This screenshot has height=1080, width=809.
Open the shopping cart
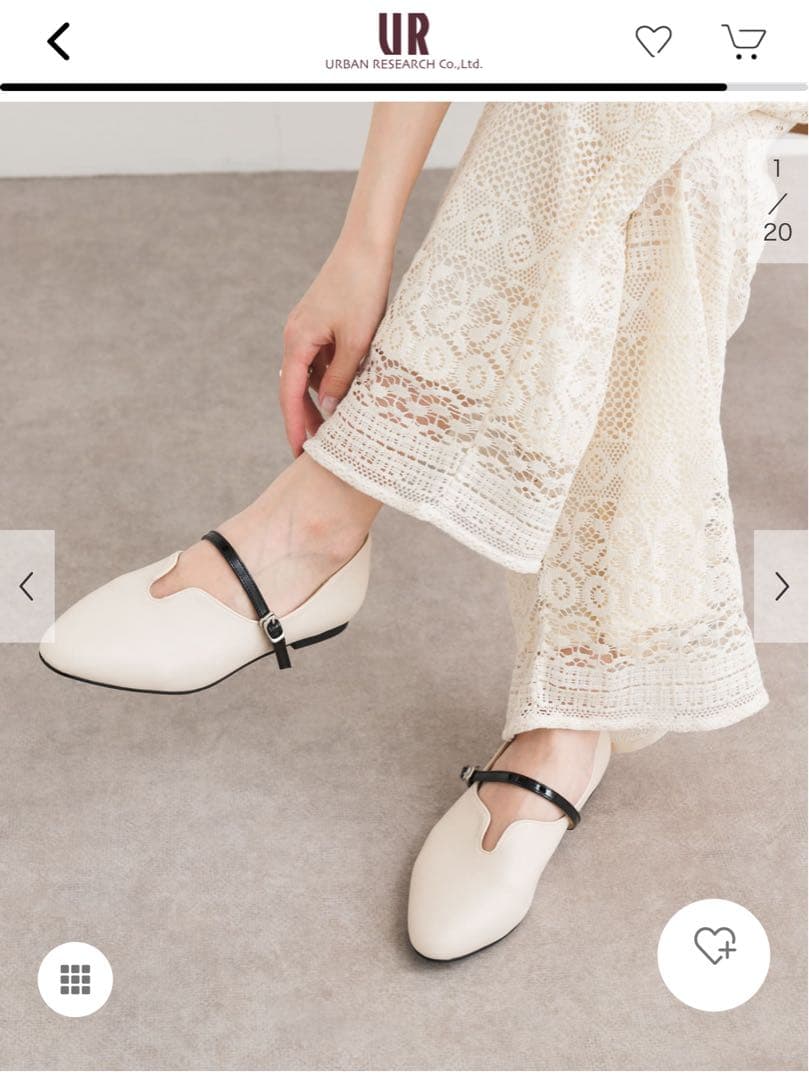(x=743, y=41)
